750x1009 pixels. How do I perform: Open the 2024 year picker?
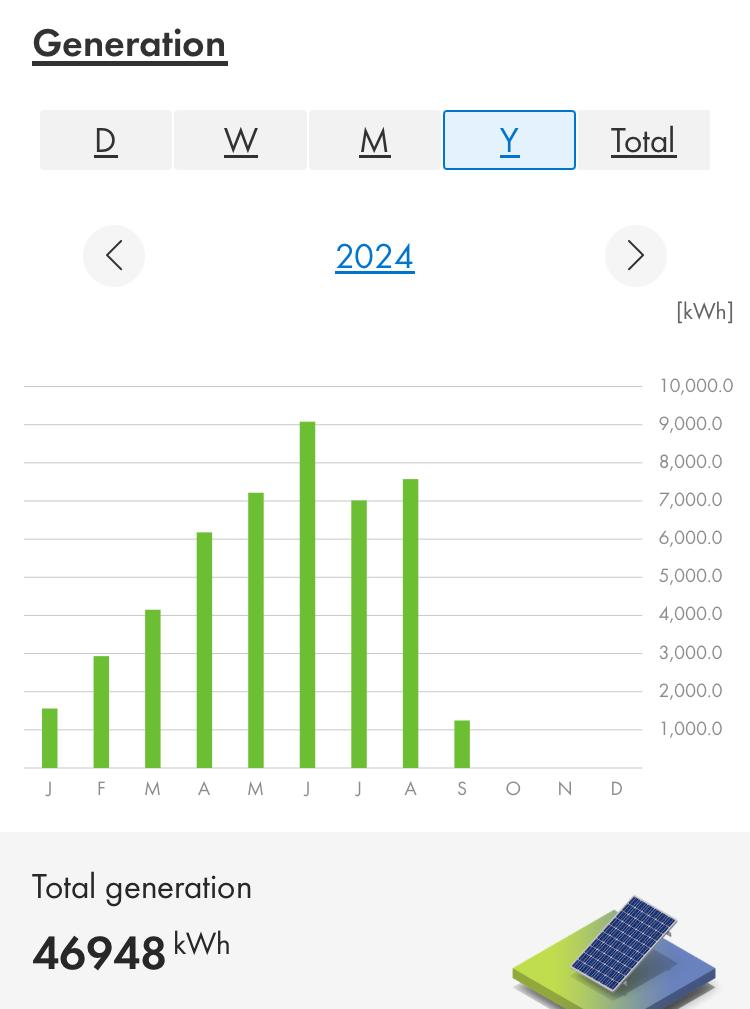pos(375,257)
